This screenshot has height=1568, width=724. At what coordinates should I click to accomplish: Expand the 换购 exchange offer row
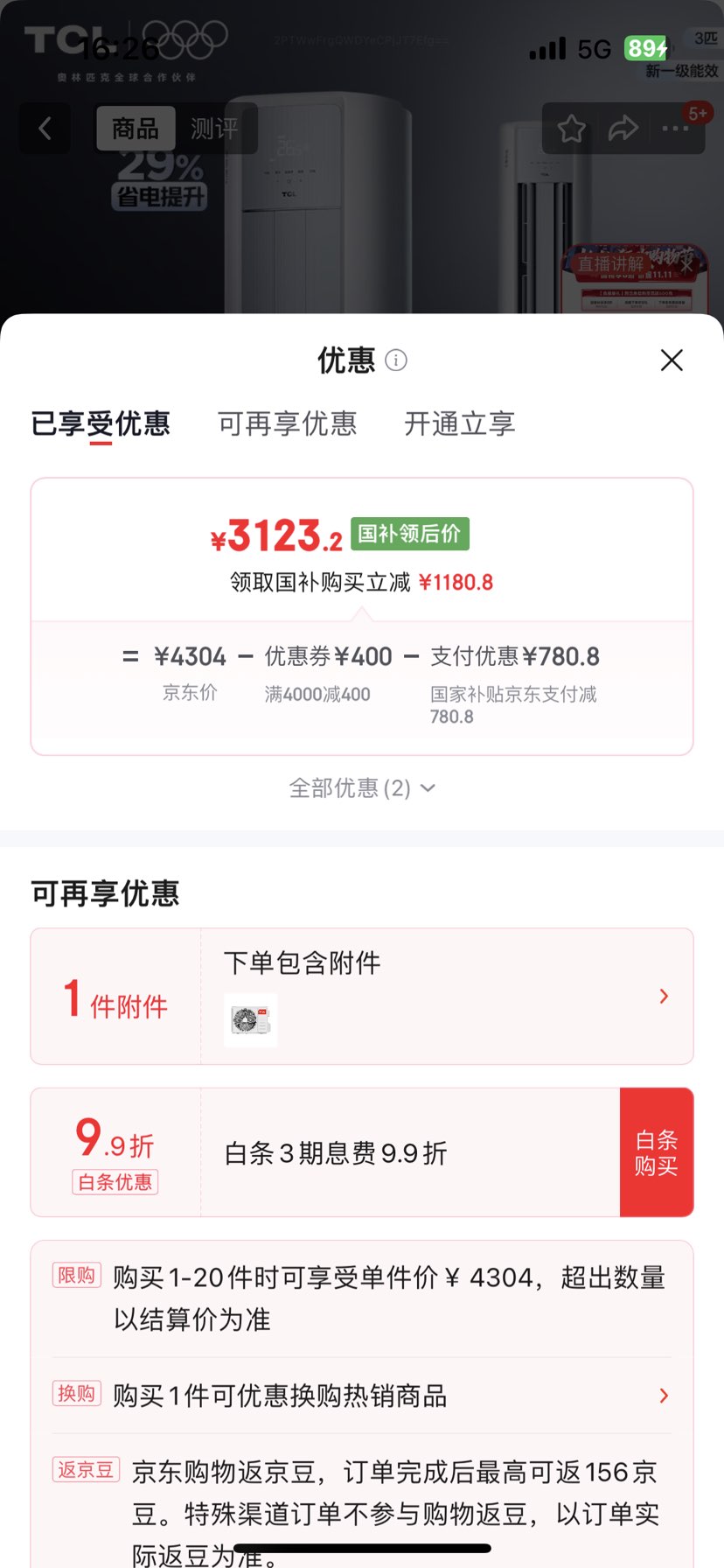click(x=664, y=1396)
